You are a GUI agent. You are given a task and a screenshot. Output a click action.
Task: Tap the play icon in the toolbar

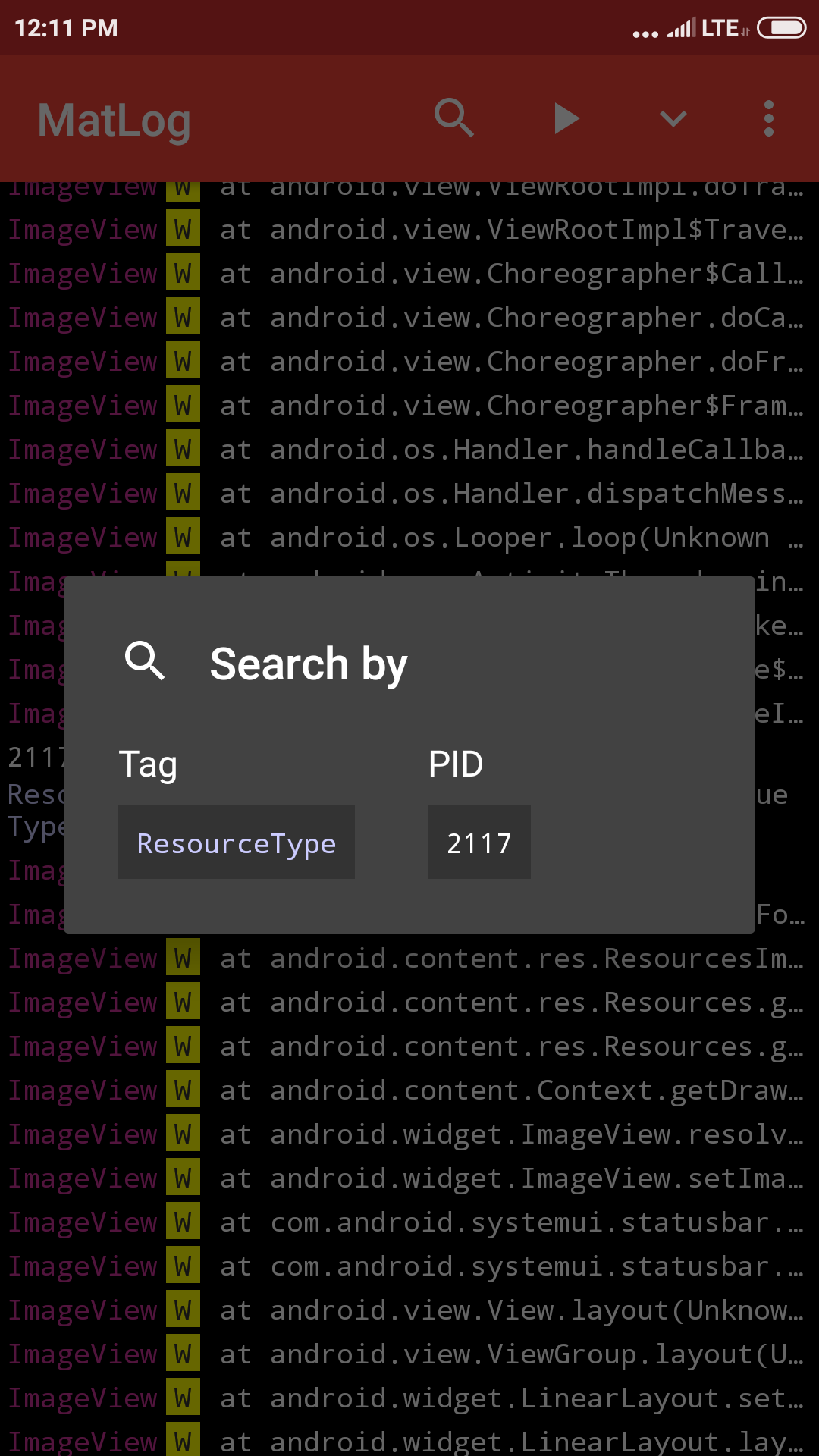[566, 119]
